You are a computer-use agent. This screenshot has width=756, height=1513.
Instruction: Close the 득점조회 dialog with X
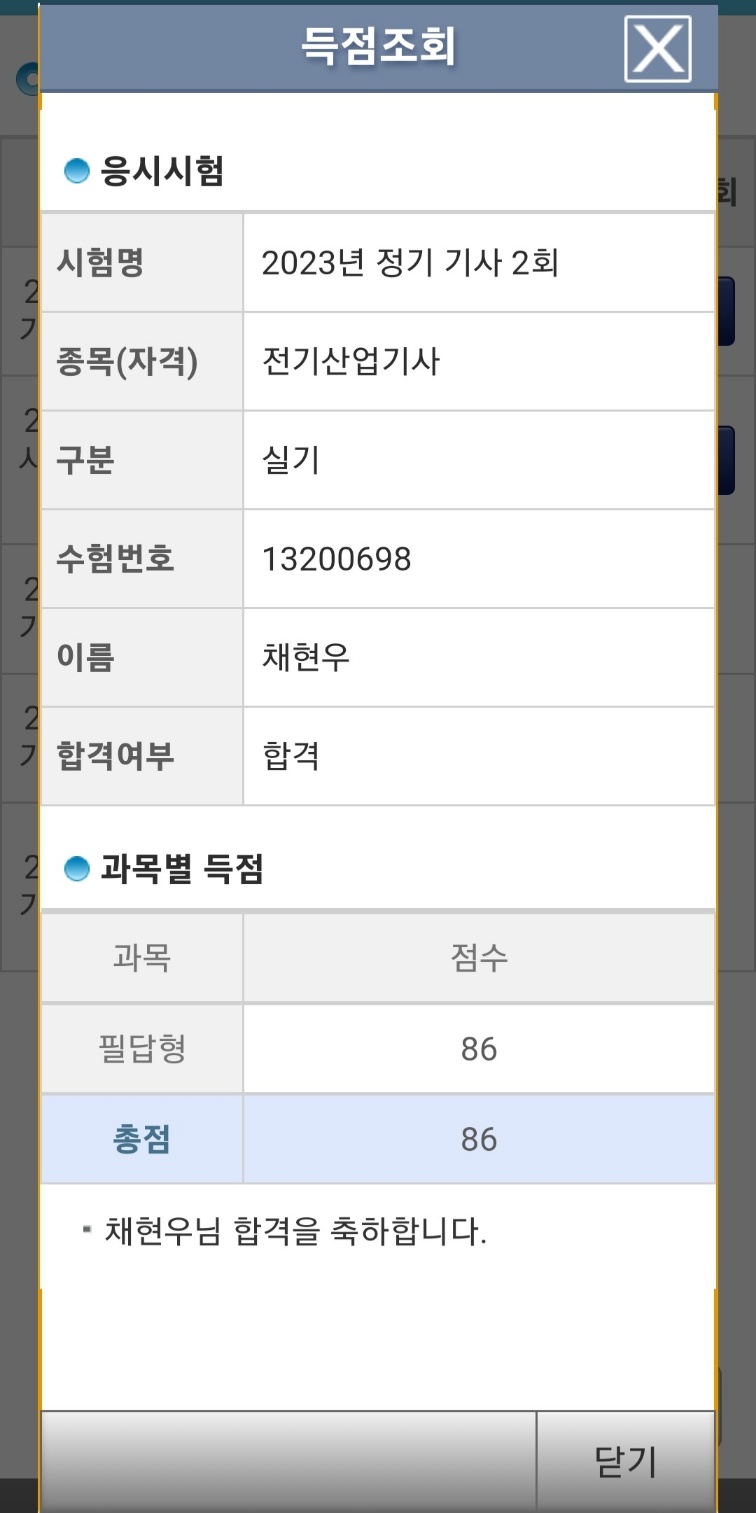(658, 49)
